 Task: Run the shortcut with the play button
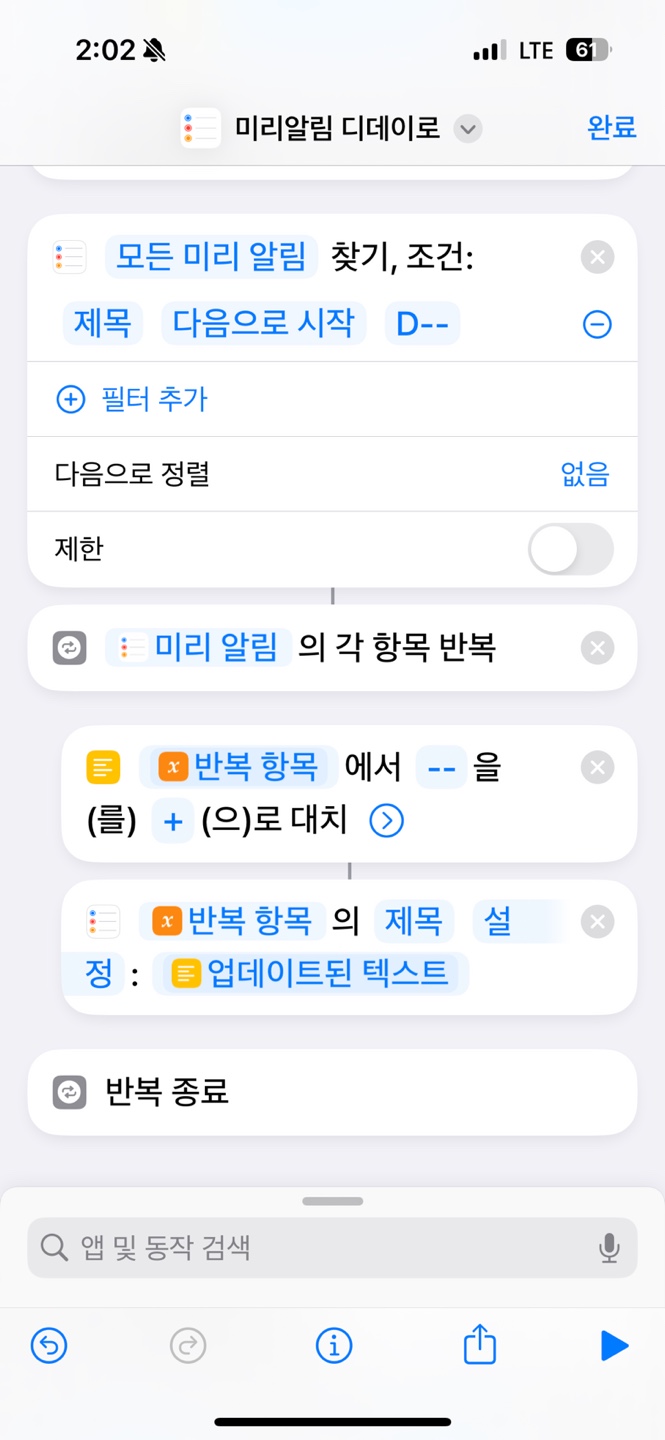tap(613, 1346)
